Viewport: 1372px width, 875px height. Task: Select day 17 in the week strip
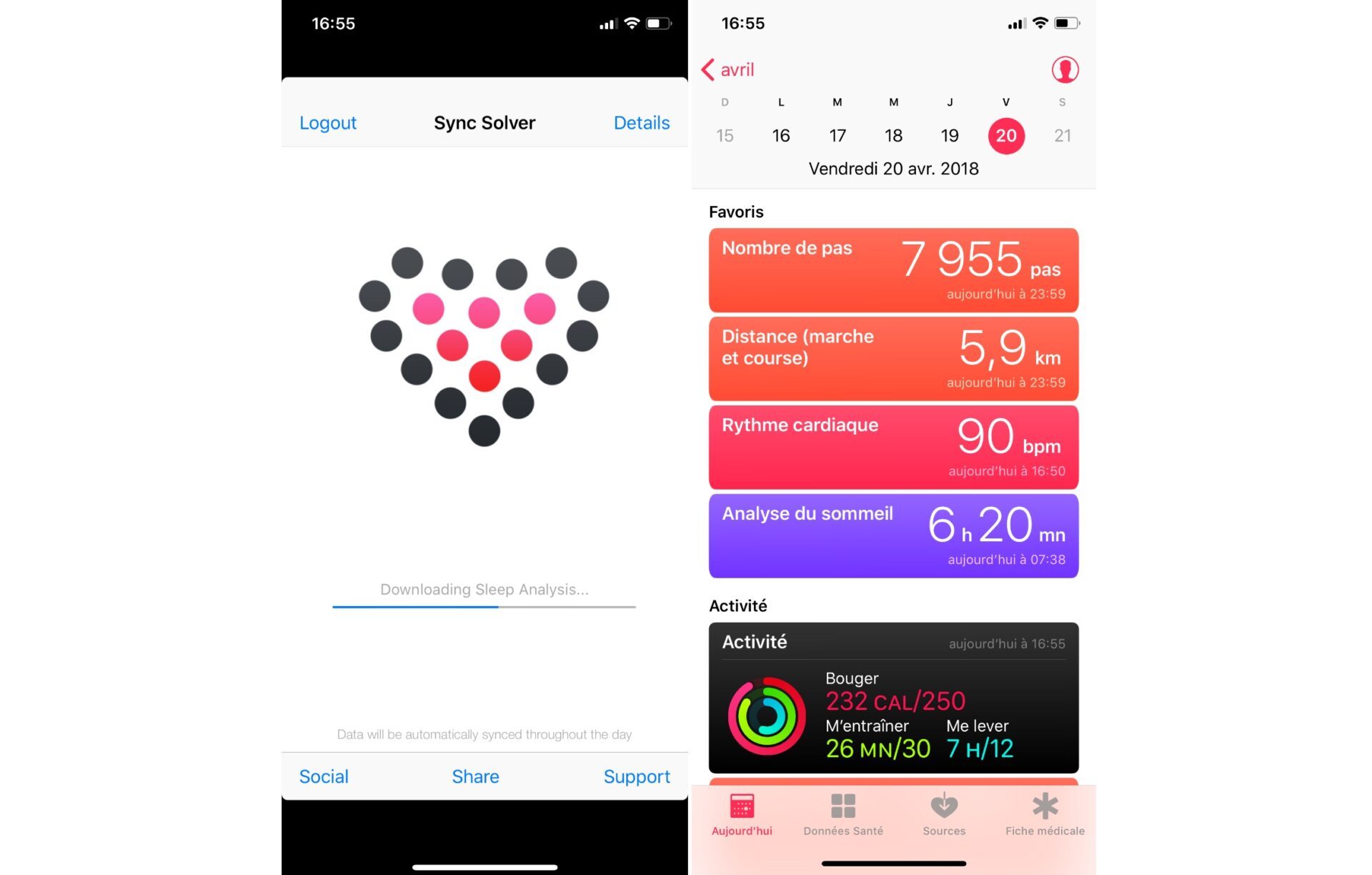(x=837, y=135)
